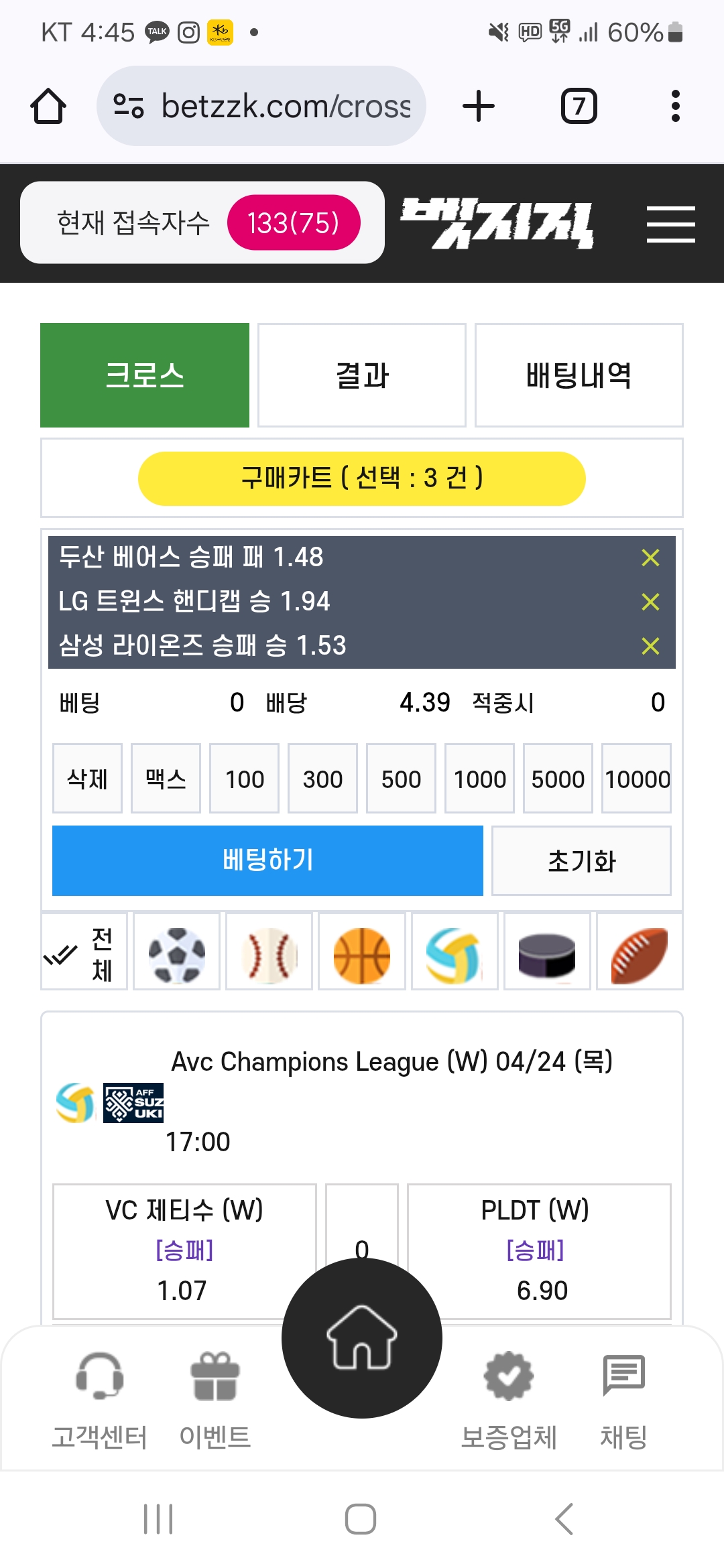Remove LG 트윈스 handicap selection
724x1568 pixels.
coord(650,602)
